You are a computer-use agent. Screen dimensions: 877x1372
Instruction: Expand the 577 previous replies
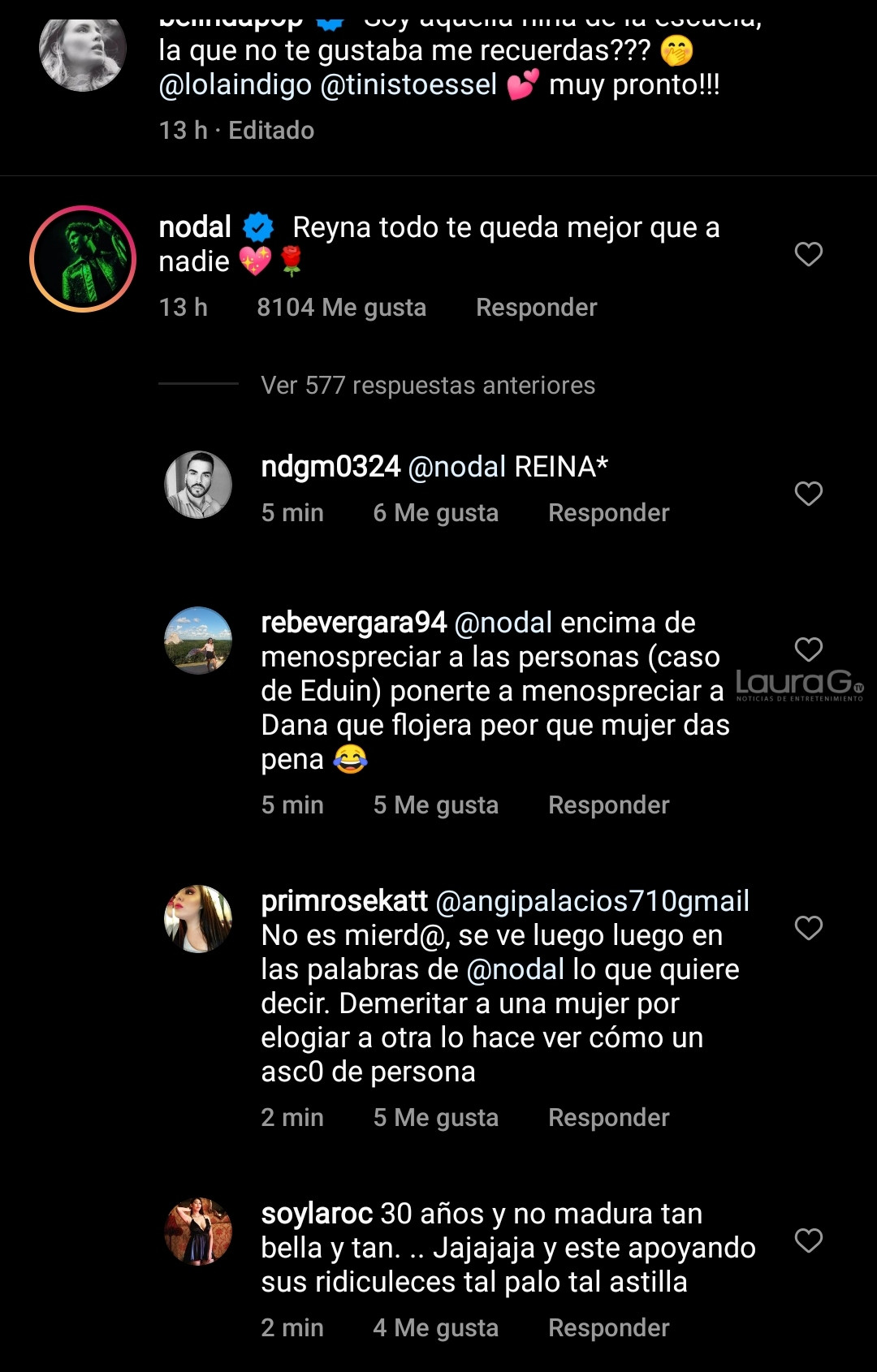pyautogui.click(x=427, y=385)
